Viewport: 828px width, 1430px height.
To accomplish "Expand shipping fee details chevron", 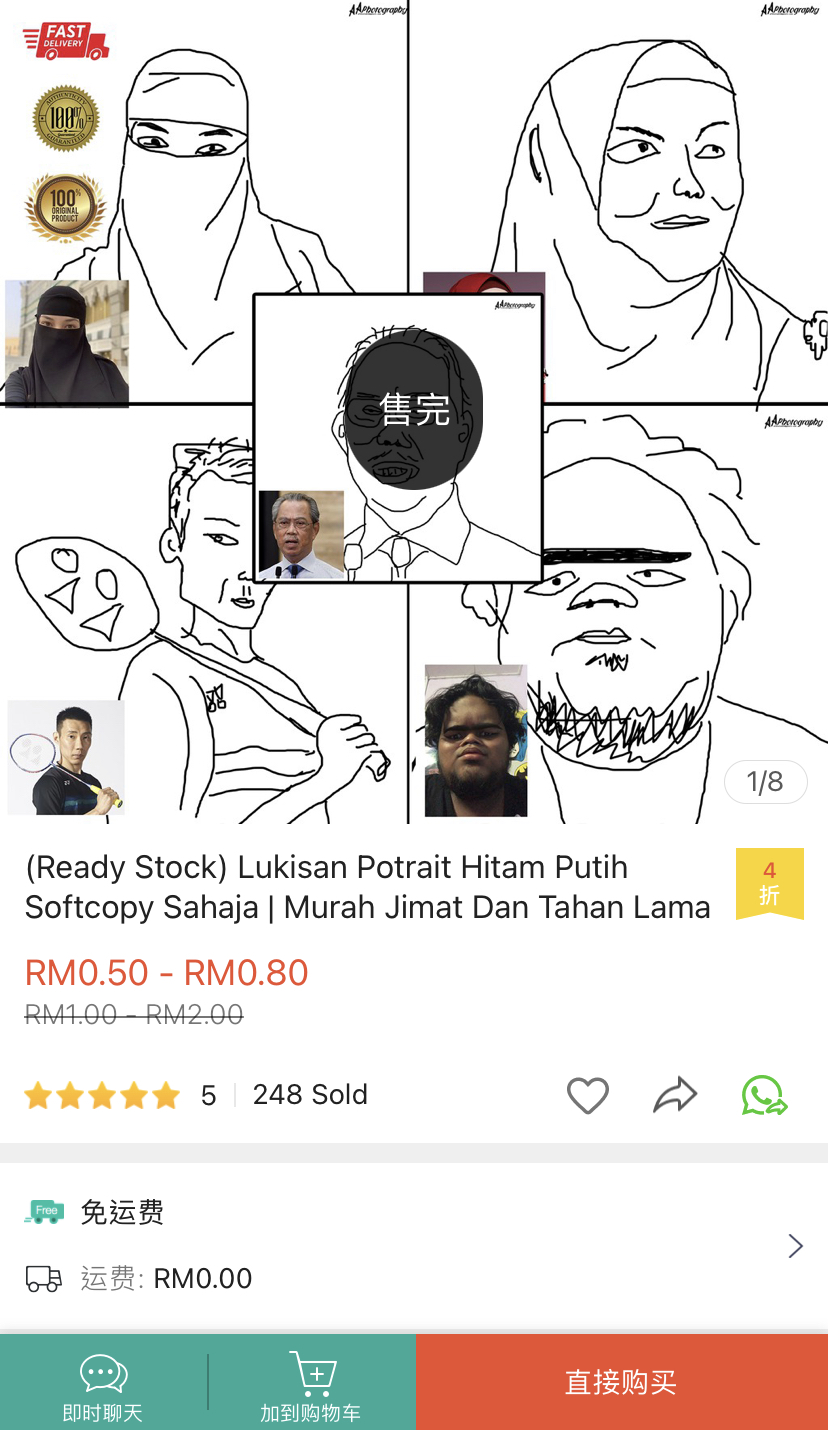I will click(x=795, y=1246).
